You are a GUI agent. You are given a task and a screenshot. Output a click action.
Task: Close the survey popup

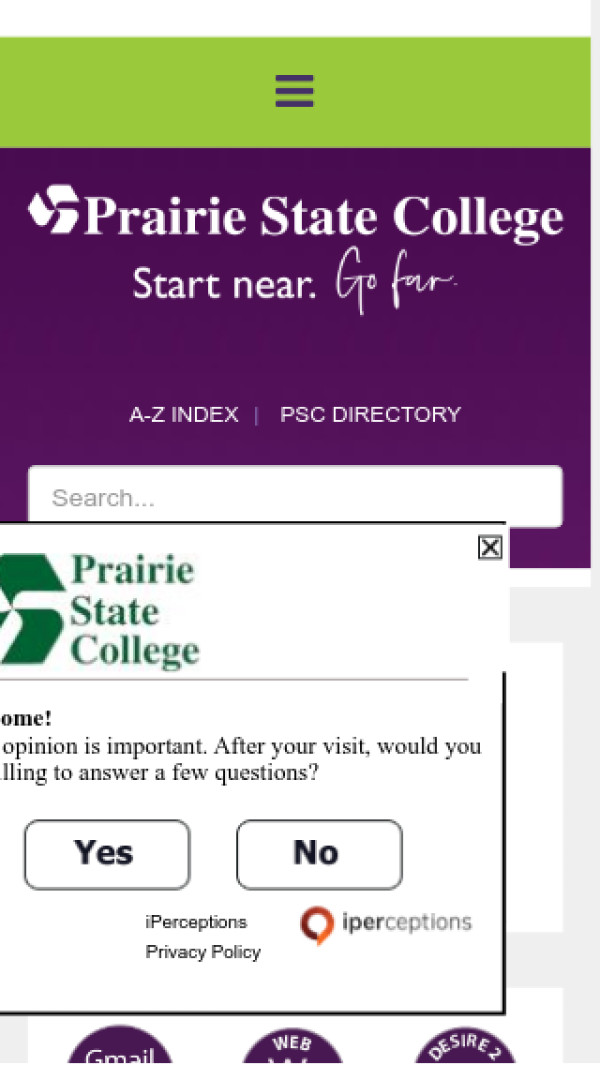point(489,547)
